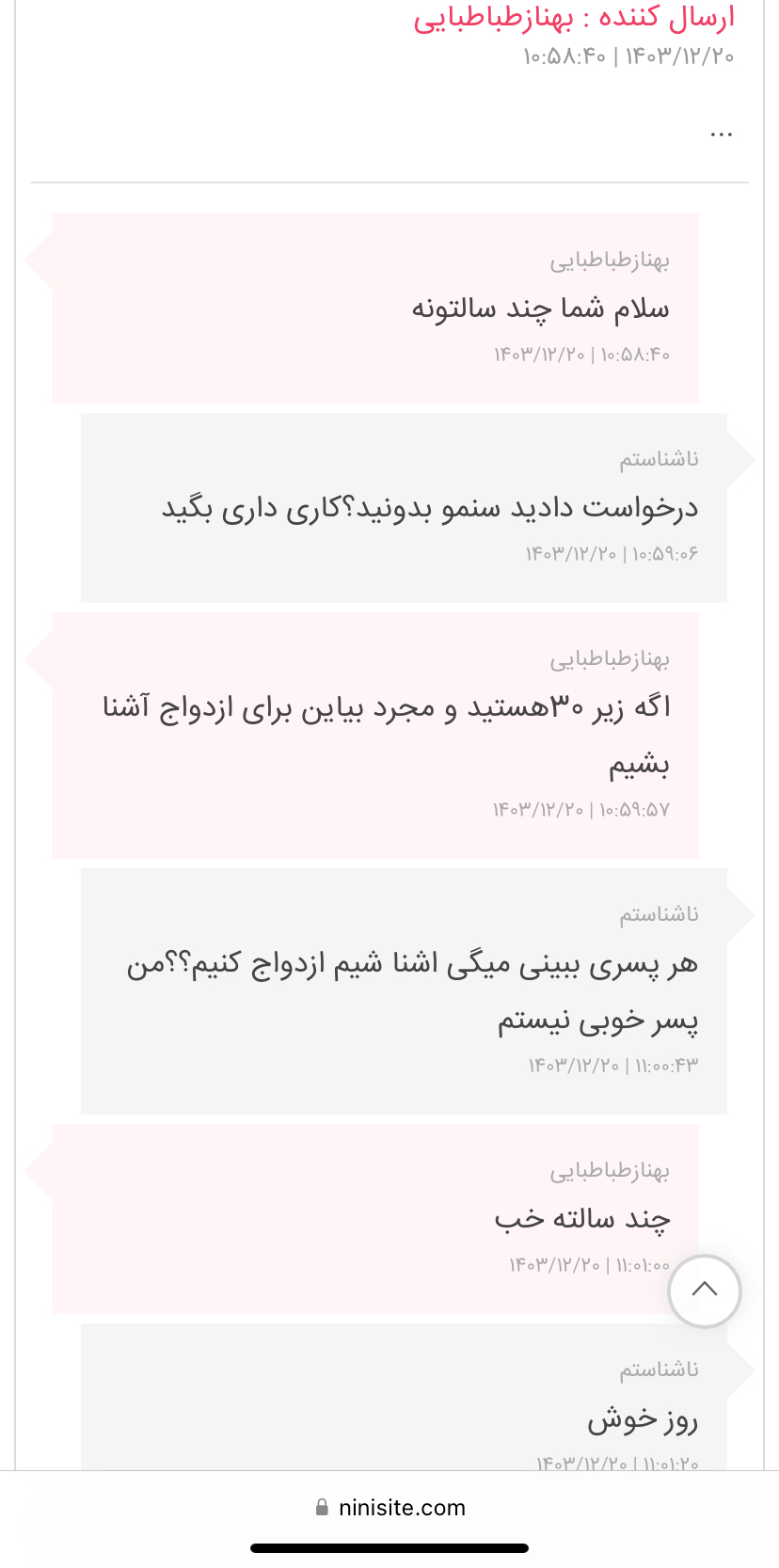Tap the ninisite.com address bar
This screenshot has width=779, height=1568.
(389, 1507)
